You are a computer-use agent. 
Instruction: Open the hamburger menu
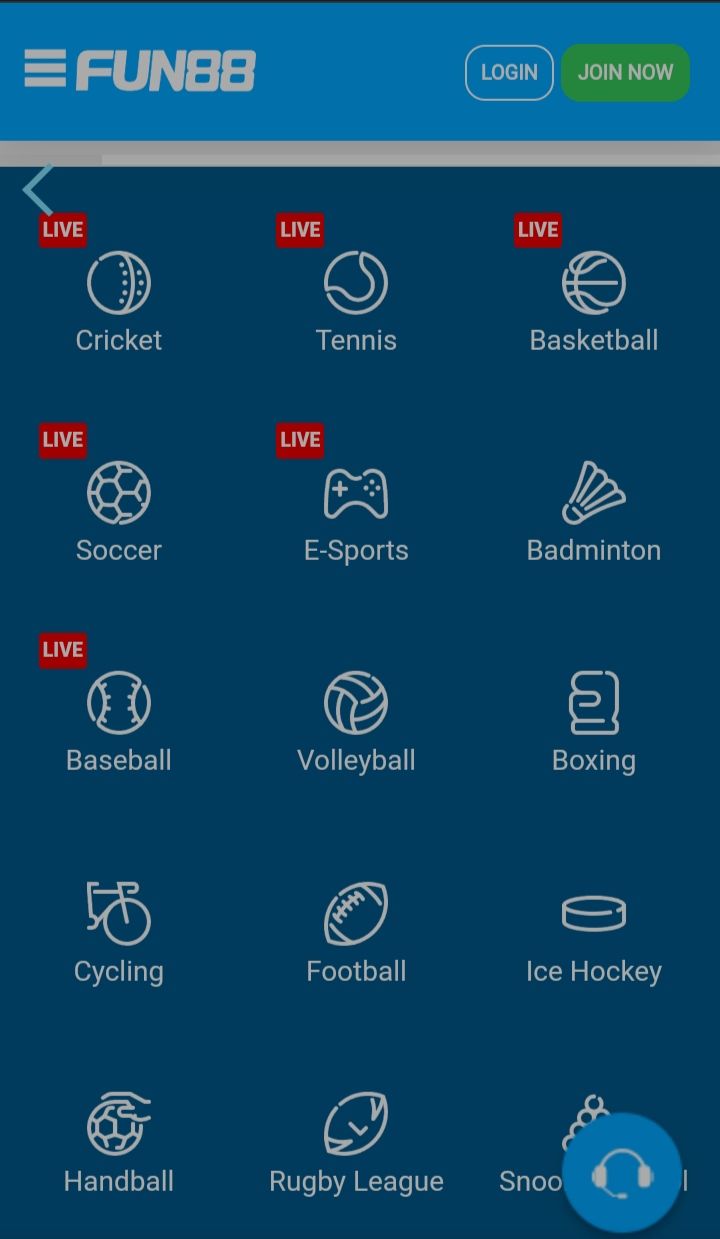[45, 70]
